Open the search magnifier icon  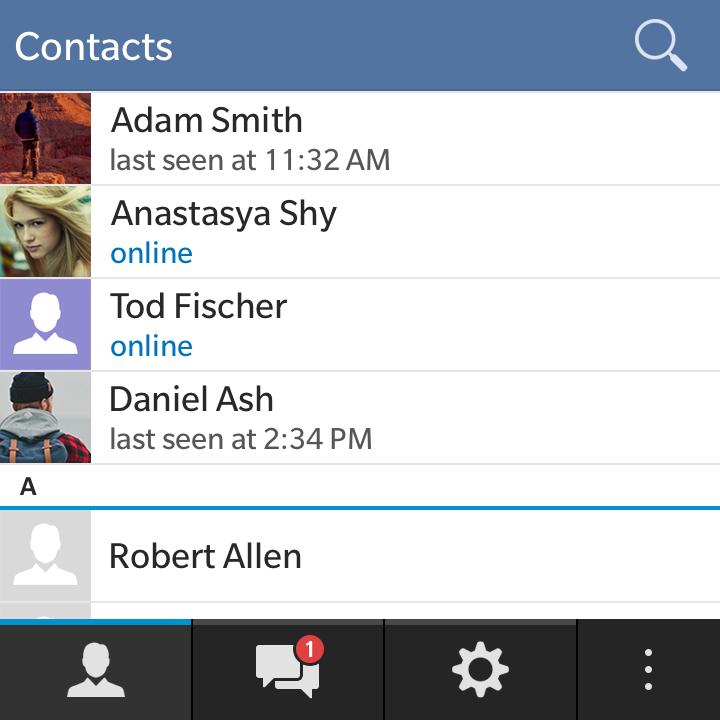[661, 46]
